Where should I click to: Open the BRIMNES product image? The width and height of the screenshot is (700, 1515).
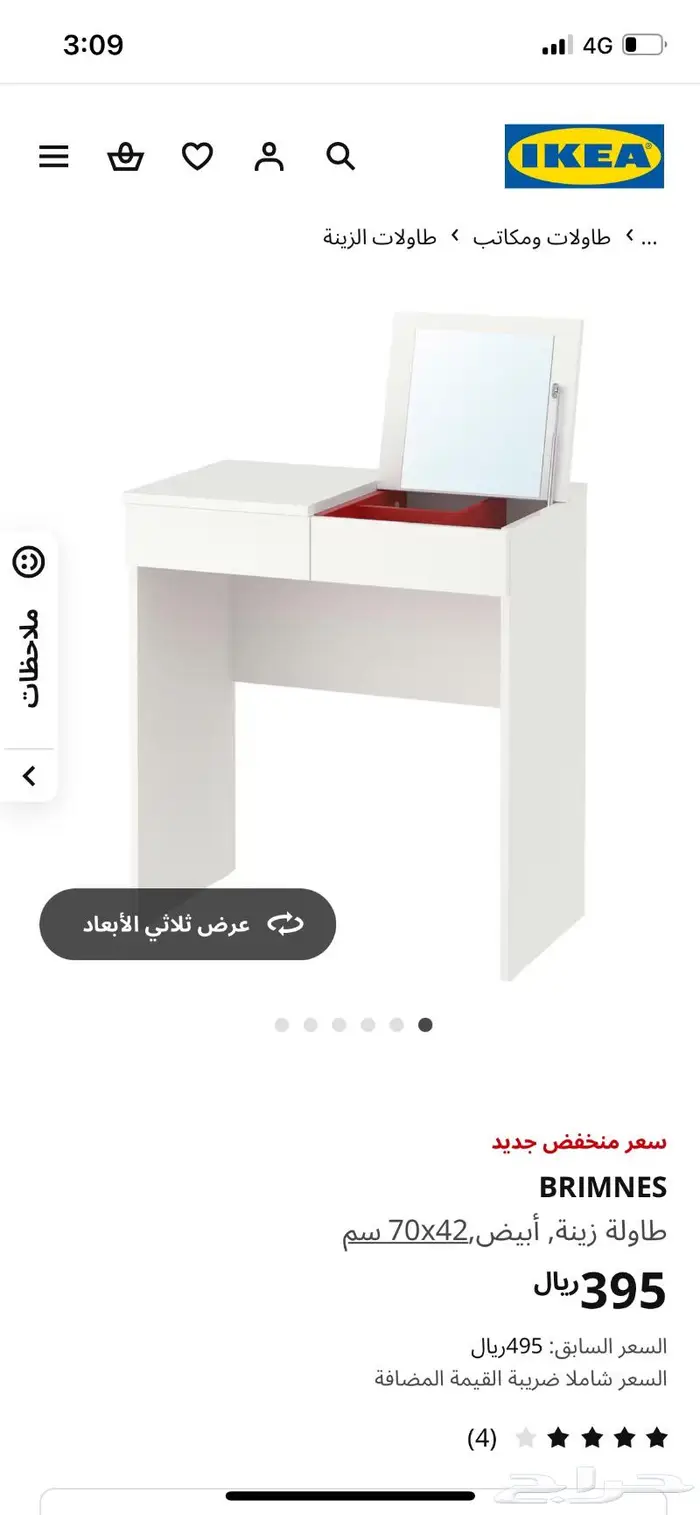pos(355,640)
